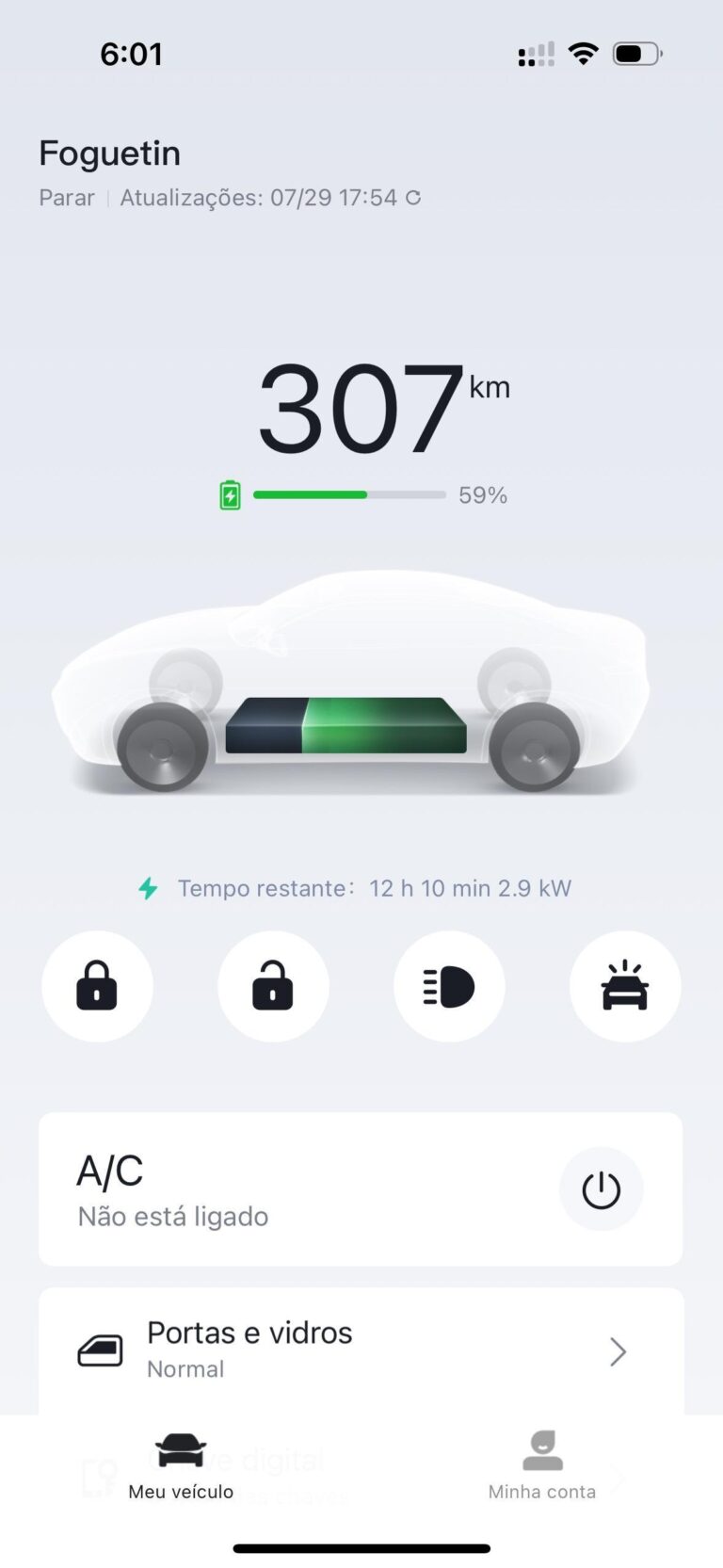Lock the car with the closed padlock
This screenshot has width=723, height=1568.
tap(97, 986)
